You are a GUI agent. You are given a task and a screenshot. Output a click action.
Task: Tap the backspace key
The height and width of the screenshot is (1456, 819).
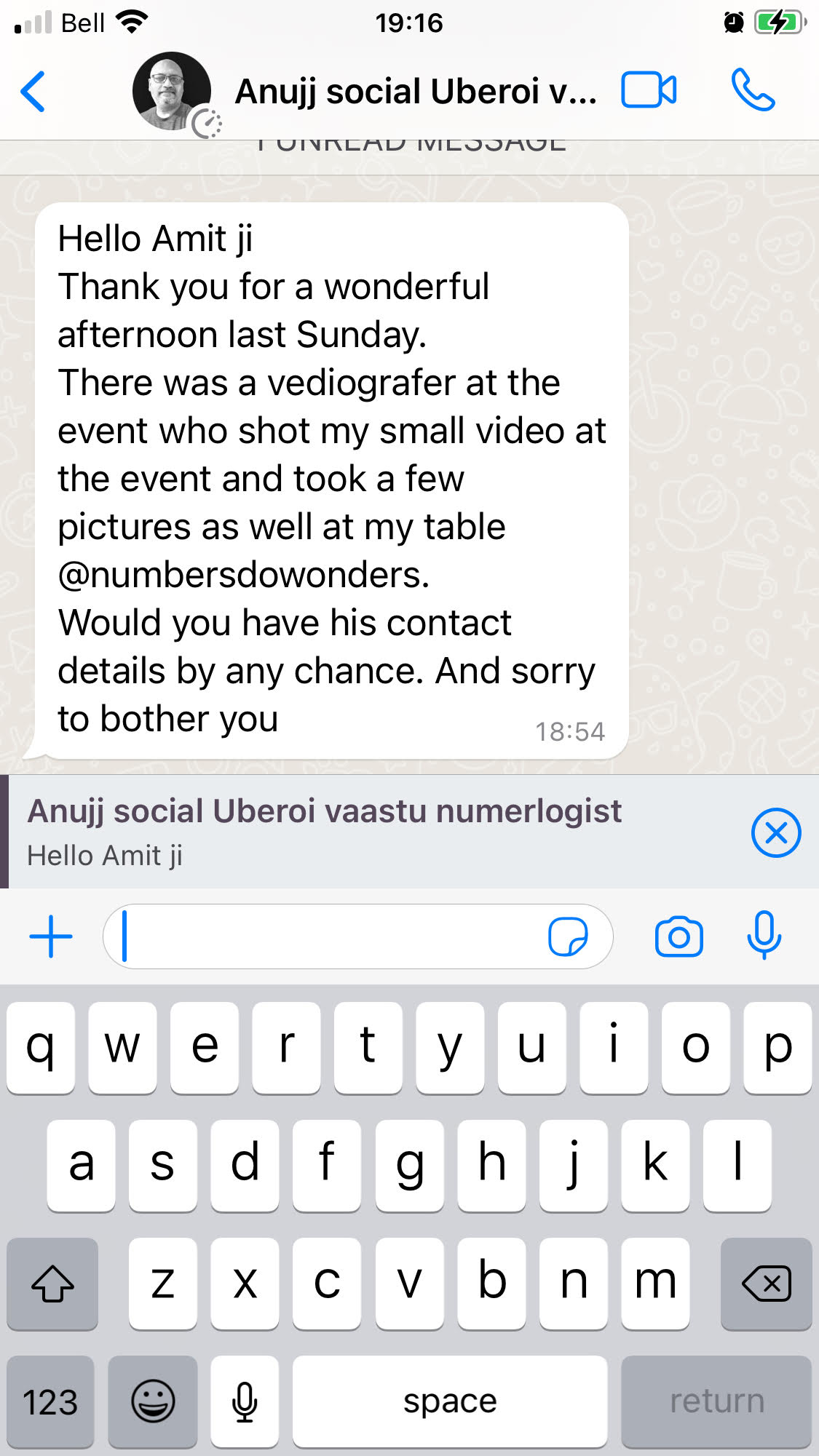765,1284
